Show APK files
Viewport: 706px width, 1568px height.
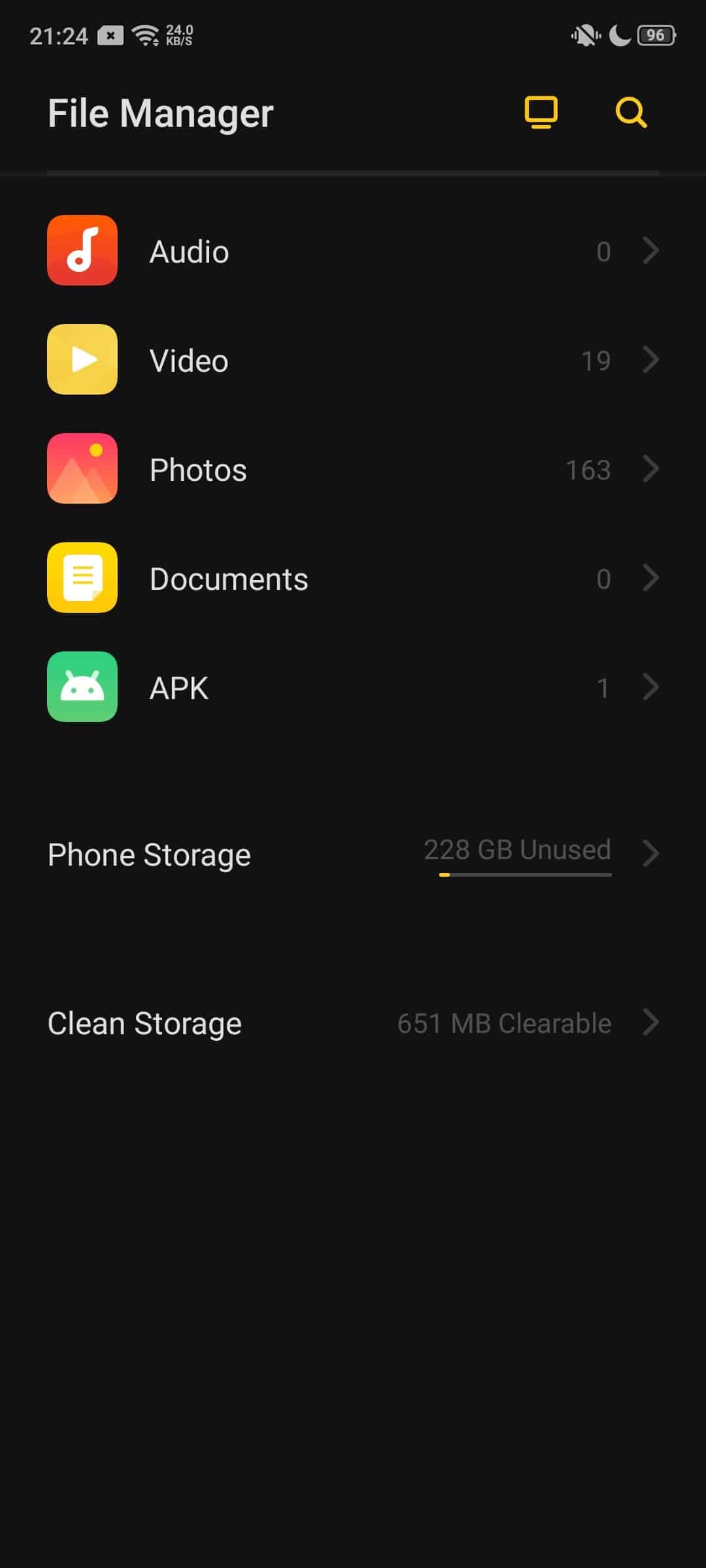pyautogui.click(x=353, y=687)
